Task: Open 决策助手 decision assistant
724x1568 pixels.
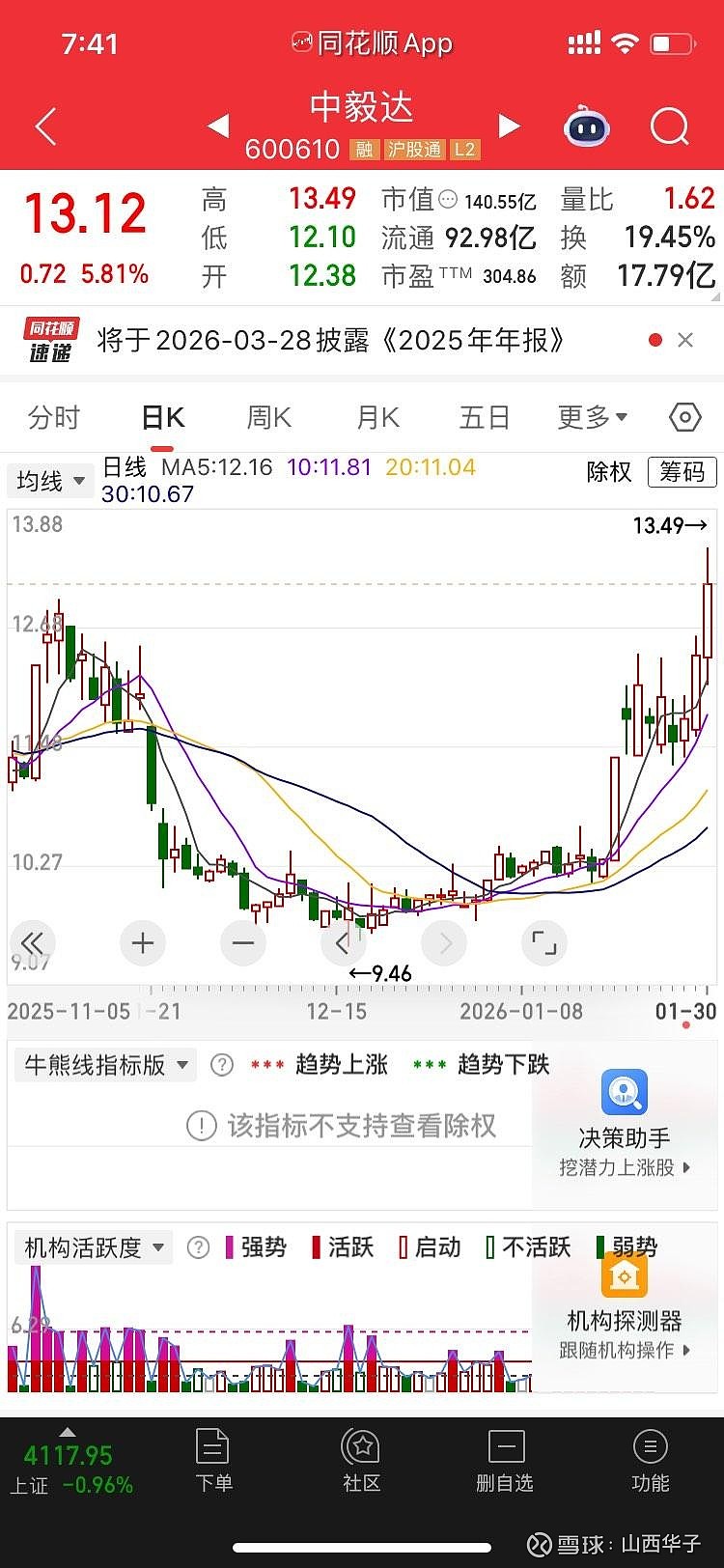Action: pos(625,1123)
